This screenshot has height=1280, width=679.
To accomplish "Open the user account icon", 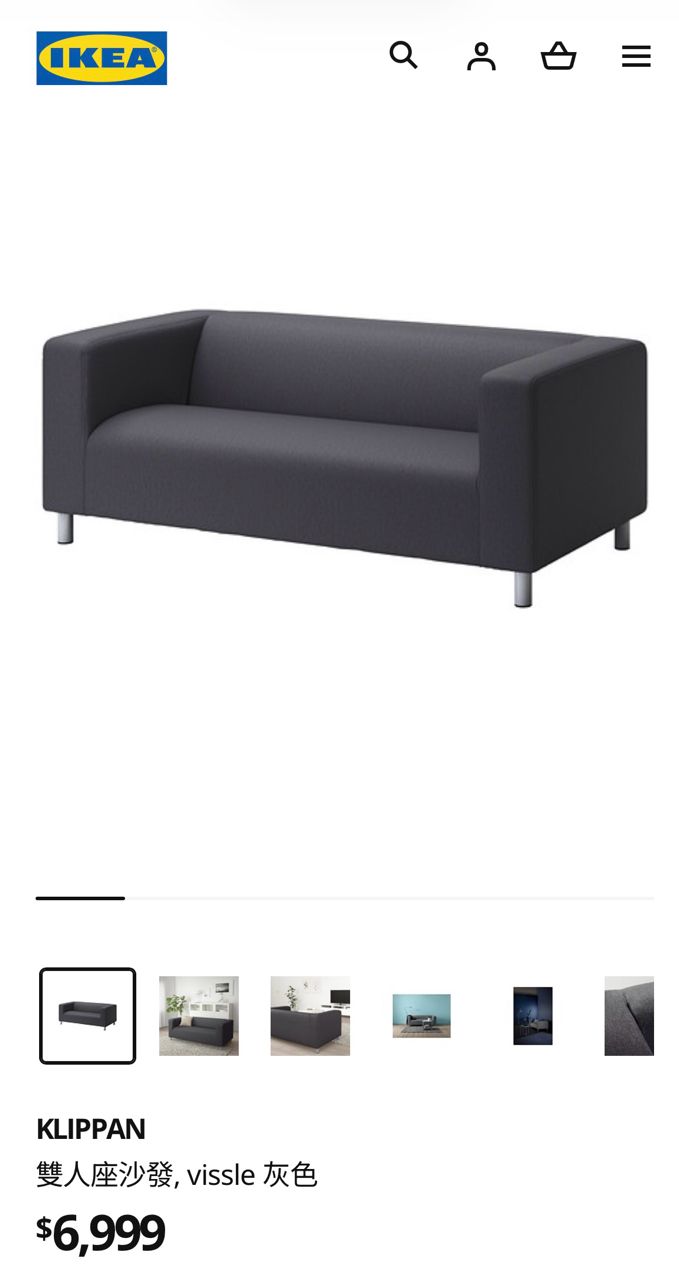I will (481, 56).
